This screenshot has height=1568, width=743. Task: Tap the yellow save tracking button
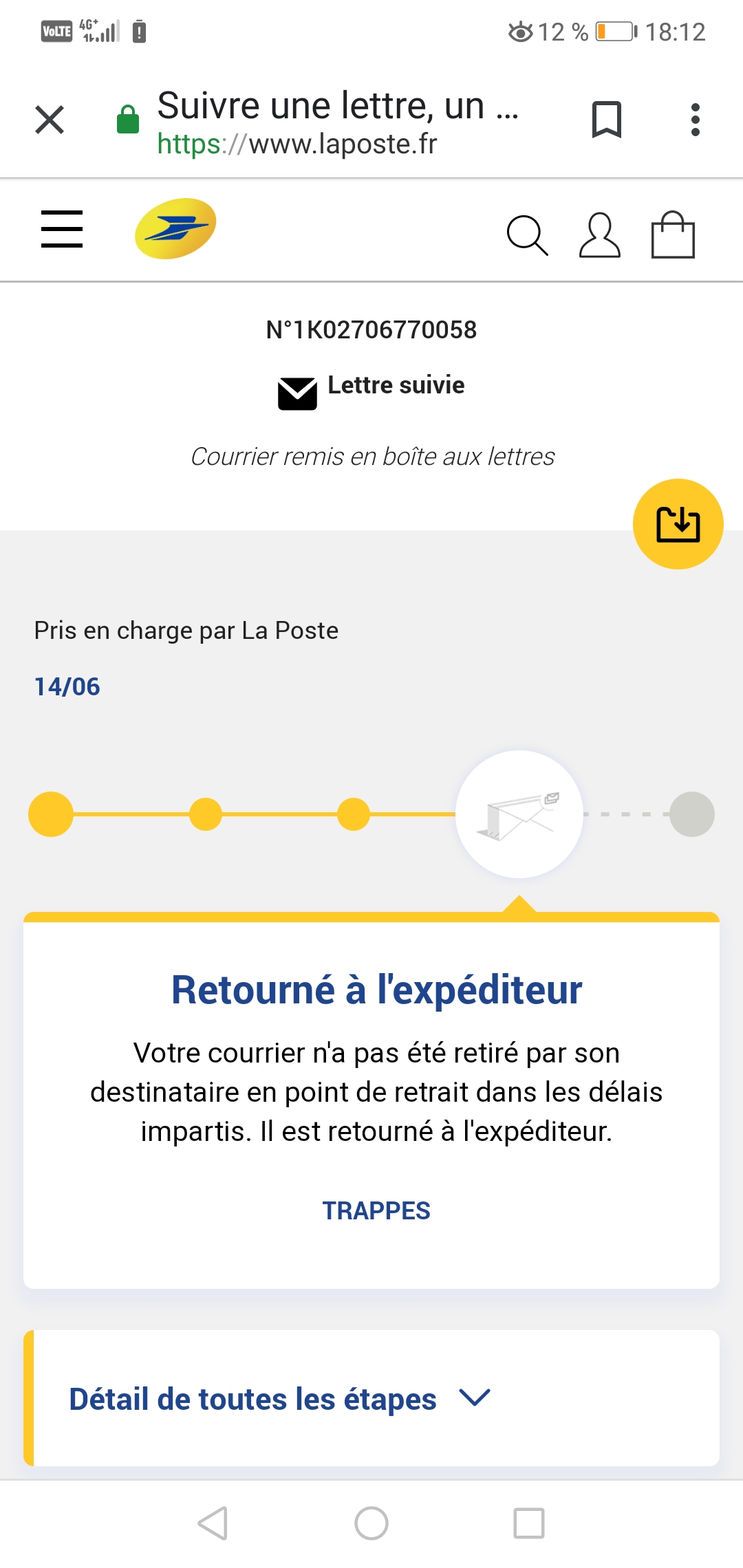pyautogui.click(x=678, y=524)
